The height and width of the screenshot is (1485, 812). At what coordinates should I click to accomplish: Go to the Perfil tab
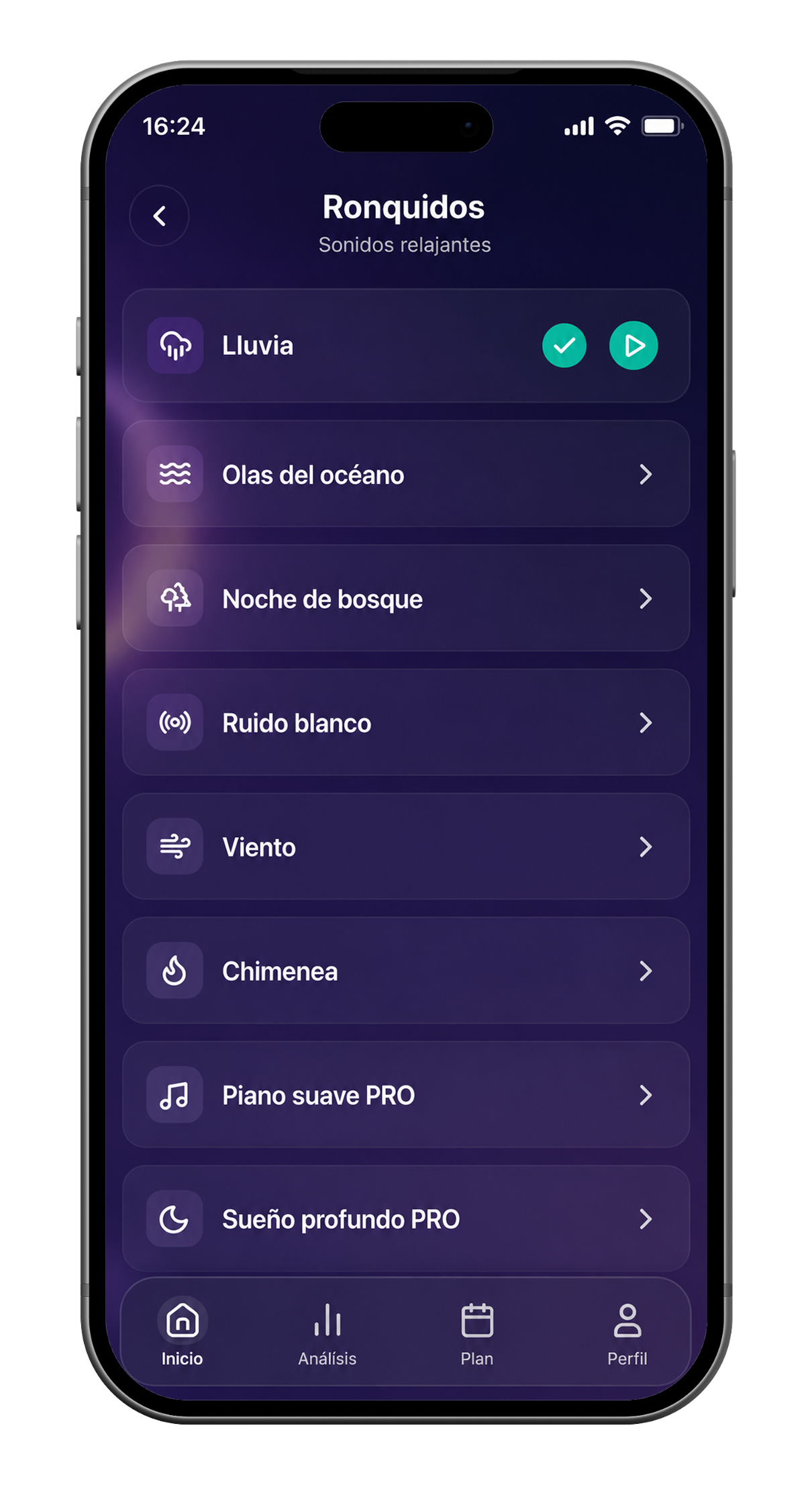click(627, 1333)
